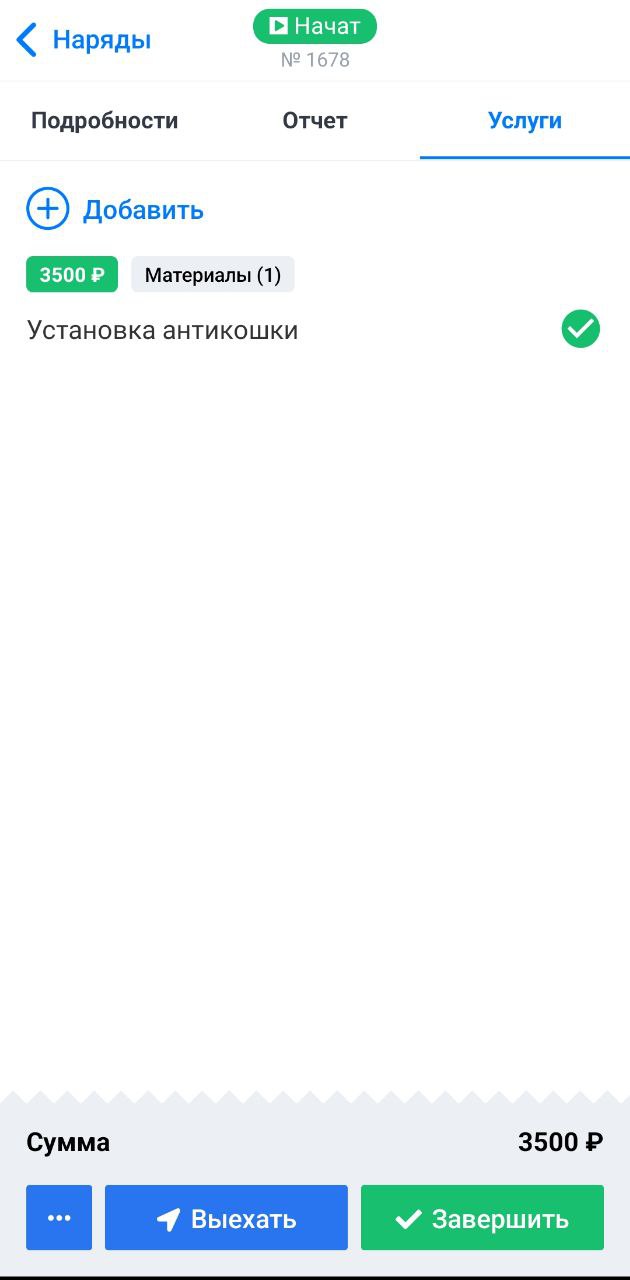Select the Услуги tab

pos(525,121)
